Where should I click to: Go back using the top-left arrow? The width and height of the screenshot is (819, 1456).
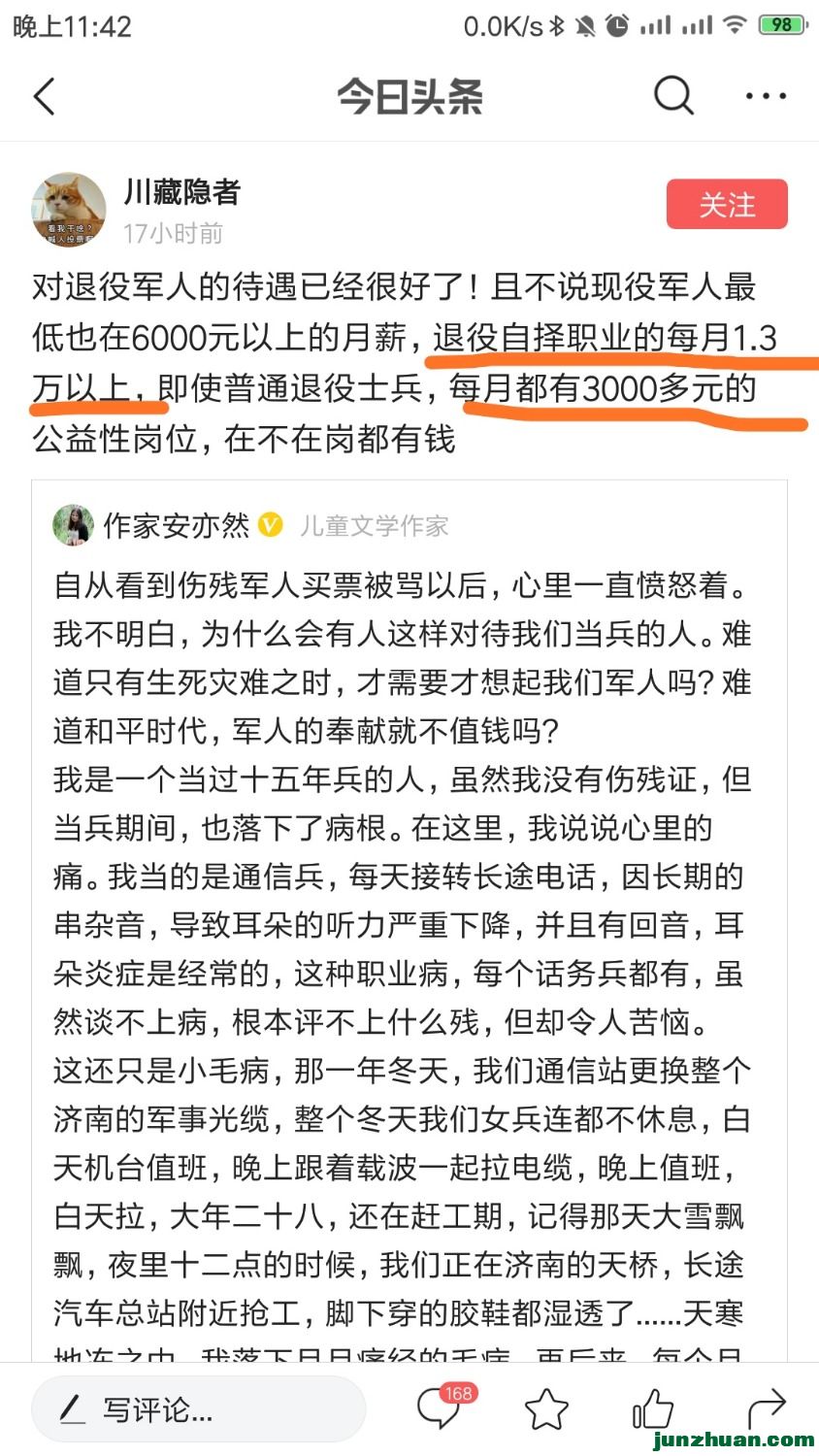tap(45, 97)
